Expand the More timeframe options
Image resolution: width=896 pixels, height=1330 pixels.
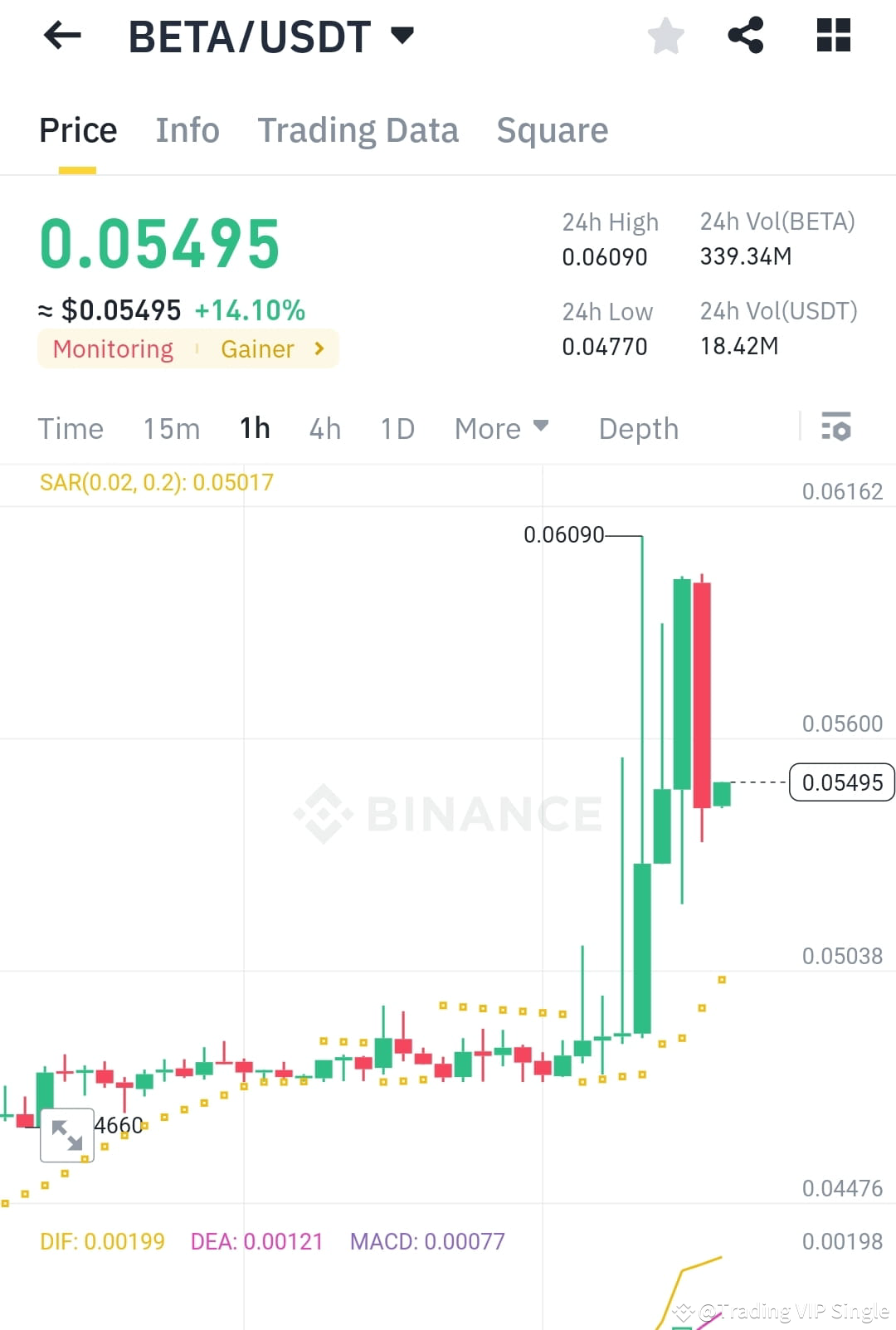(501, 428)
